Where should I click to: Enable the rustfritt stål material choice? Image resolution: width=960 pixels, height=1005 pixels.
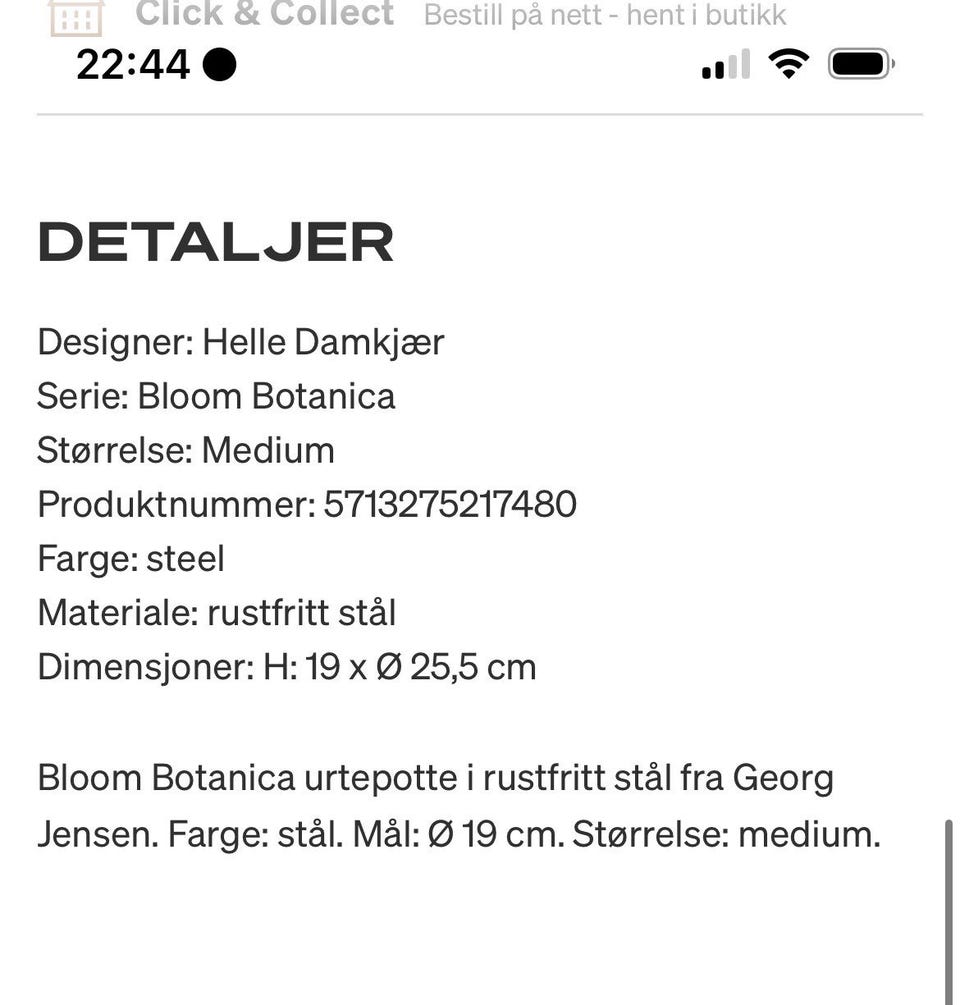[x=217, y=611]
